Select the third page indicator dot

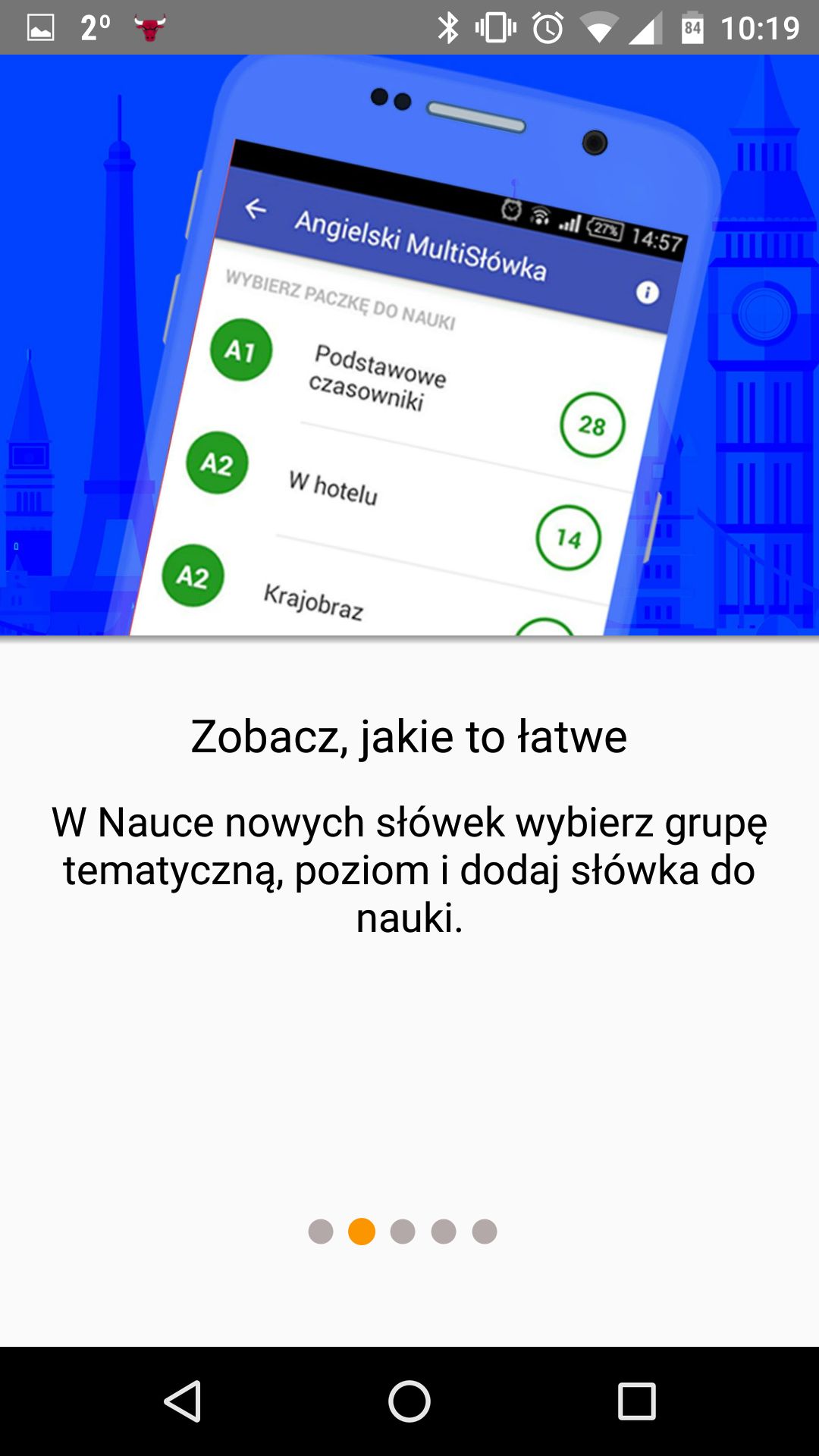point(403,1232)
